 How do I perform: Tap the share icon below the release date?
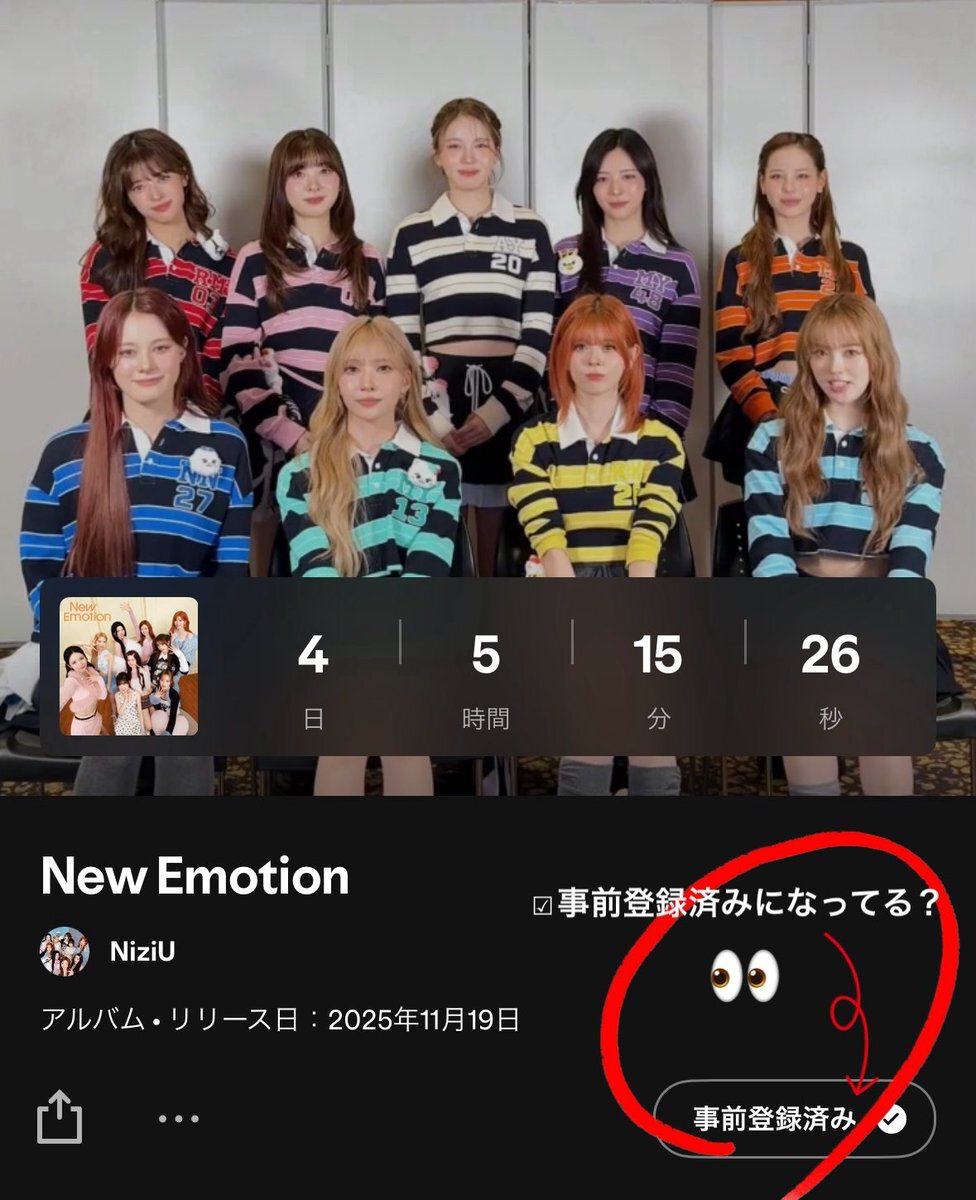pos(59,1117)
